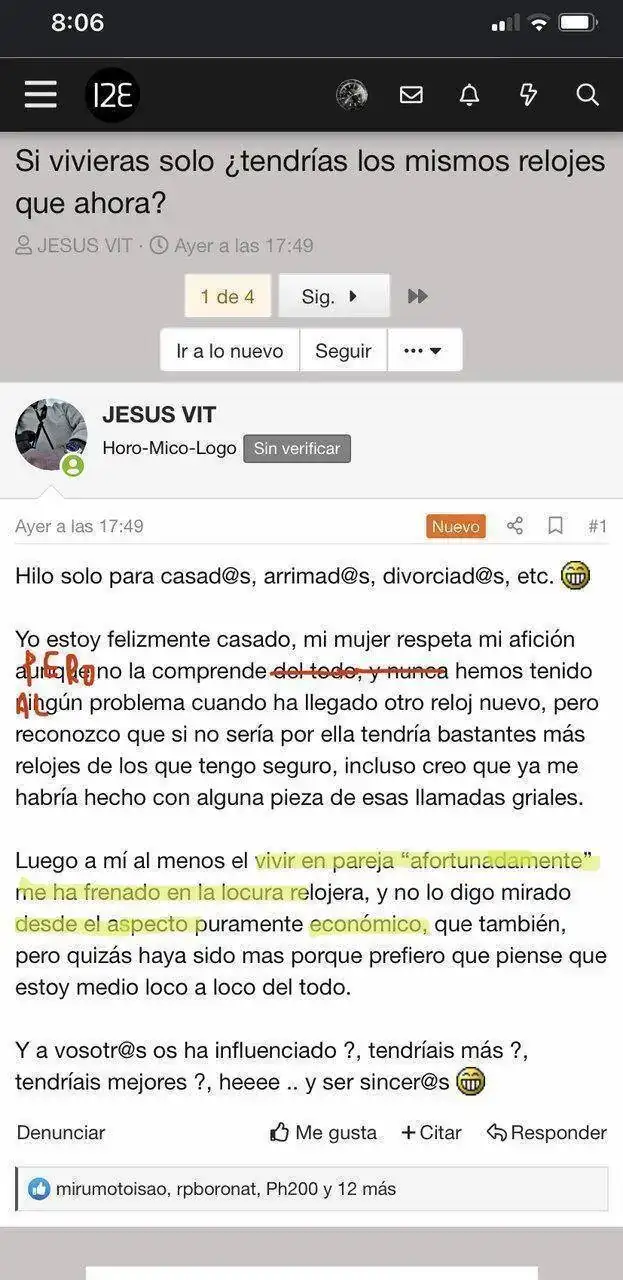This screenshot has width=623, height=1280.
Task: Open JESUS VIT's profile
Action: (x=159, y=415)
